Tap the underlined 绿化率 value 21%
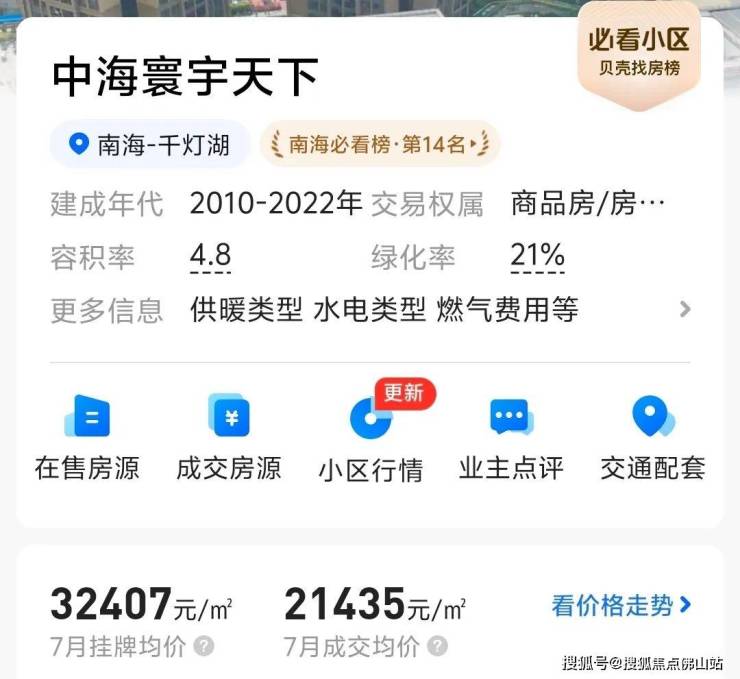Screen dimensions: 740x679 click(x=537, y=257)
